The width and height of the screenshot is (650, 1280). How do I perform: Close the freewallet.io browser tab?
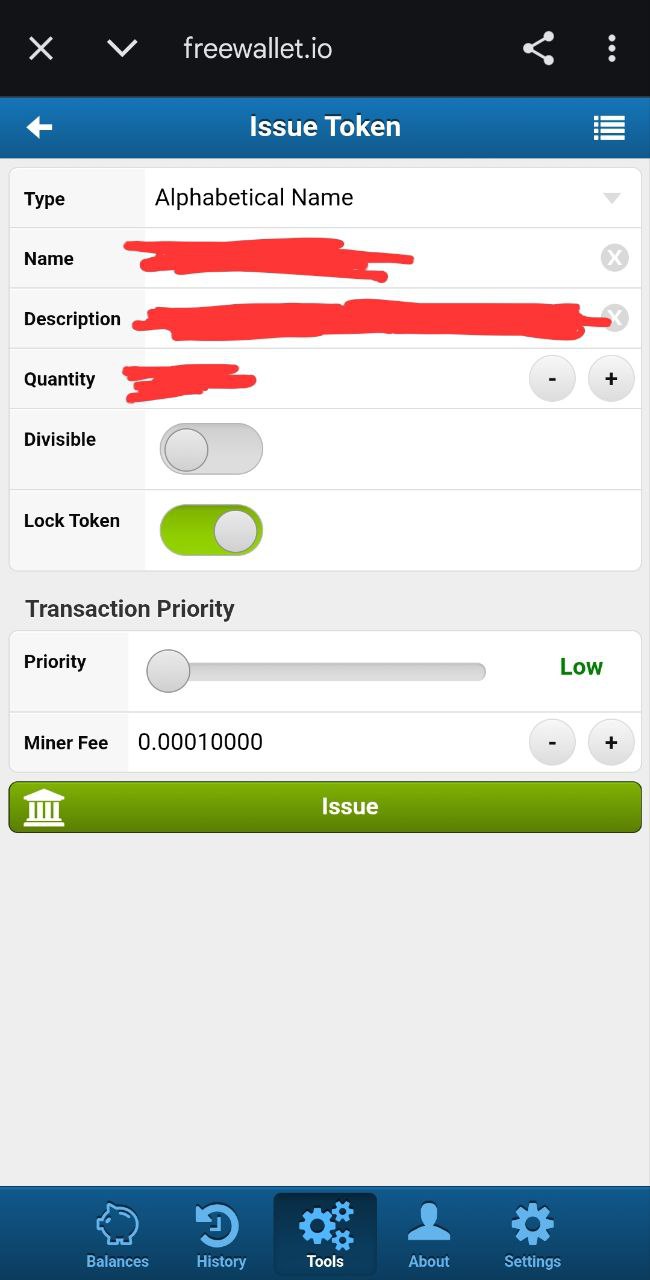point(41,48)
